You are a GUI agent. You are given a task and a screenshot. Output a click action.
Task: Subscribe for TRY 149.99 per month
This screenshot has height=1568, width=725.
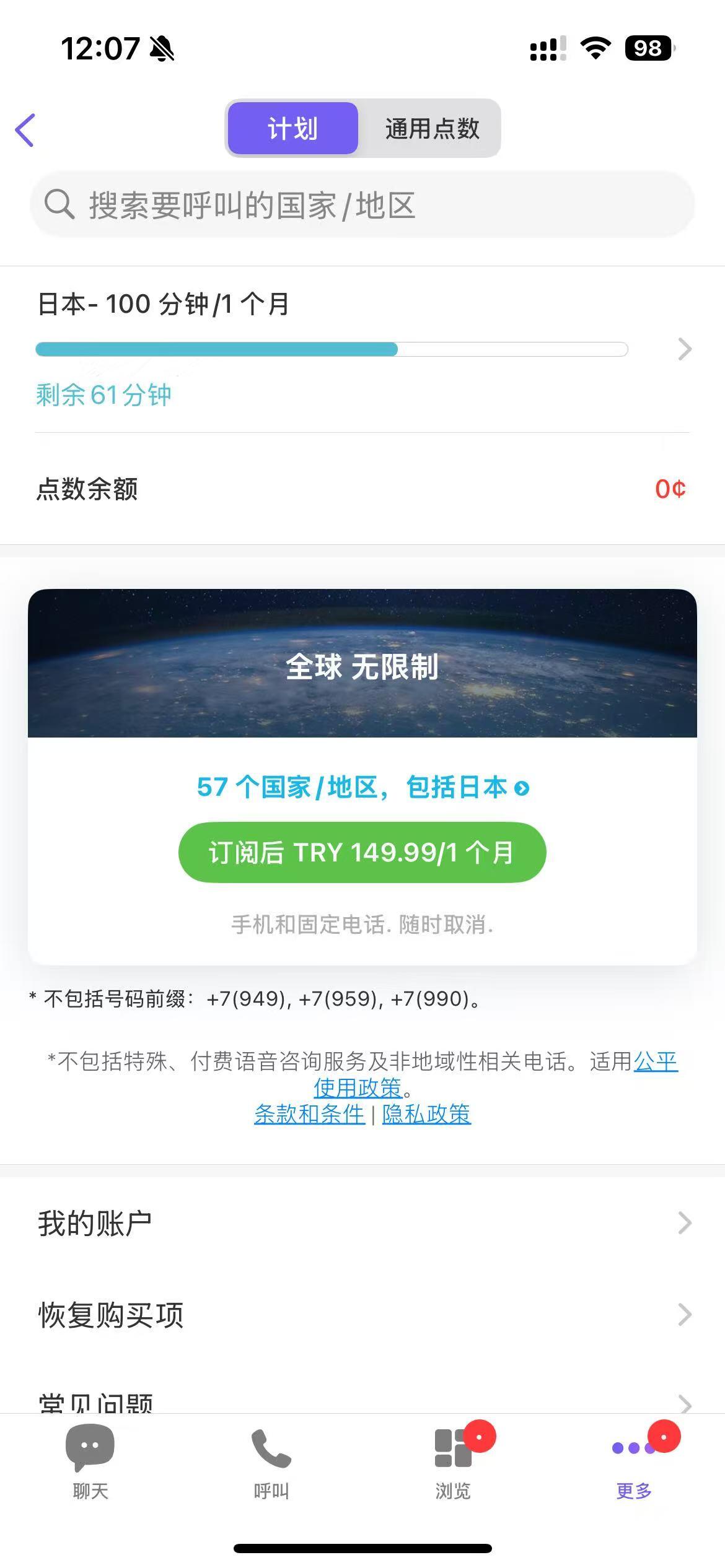pos(362,852)
